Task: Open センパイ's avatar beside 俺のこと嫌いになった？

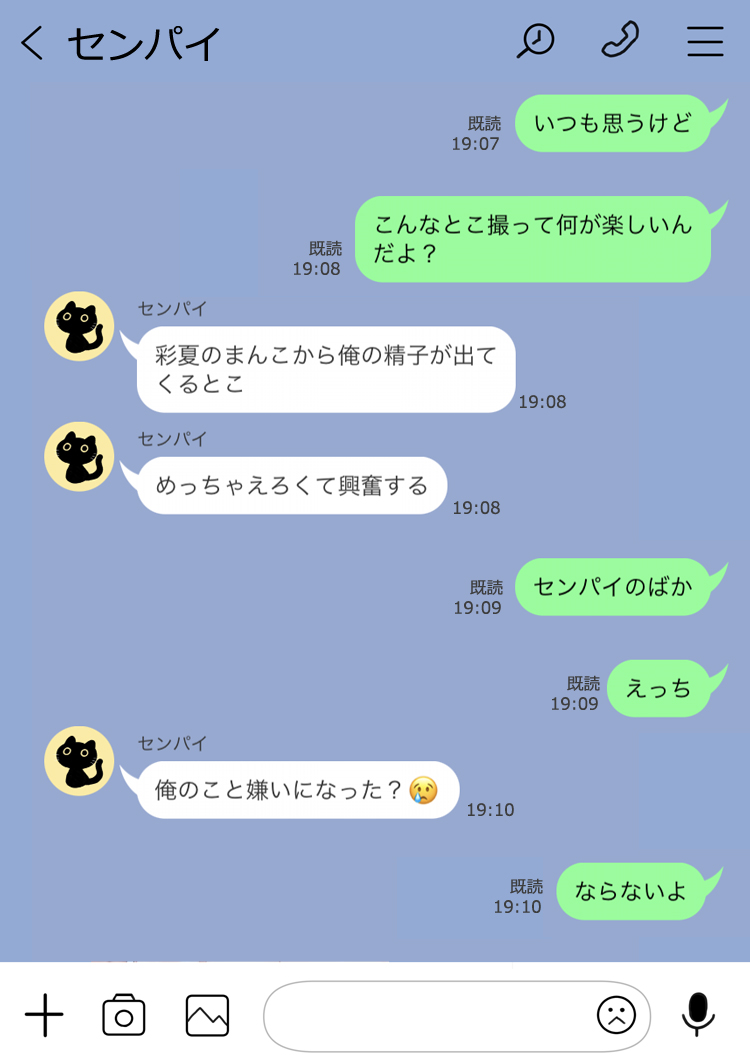Action: 79,761
